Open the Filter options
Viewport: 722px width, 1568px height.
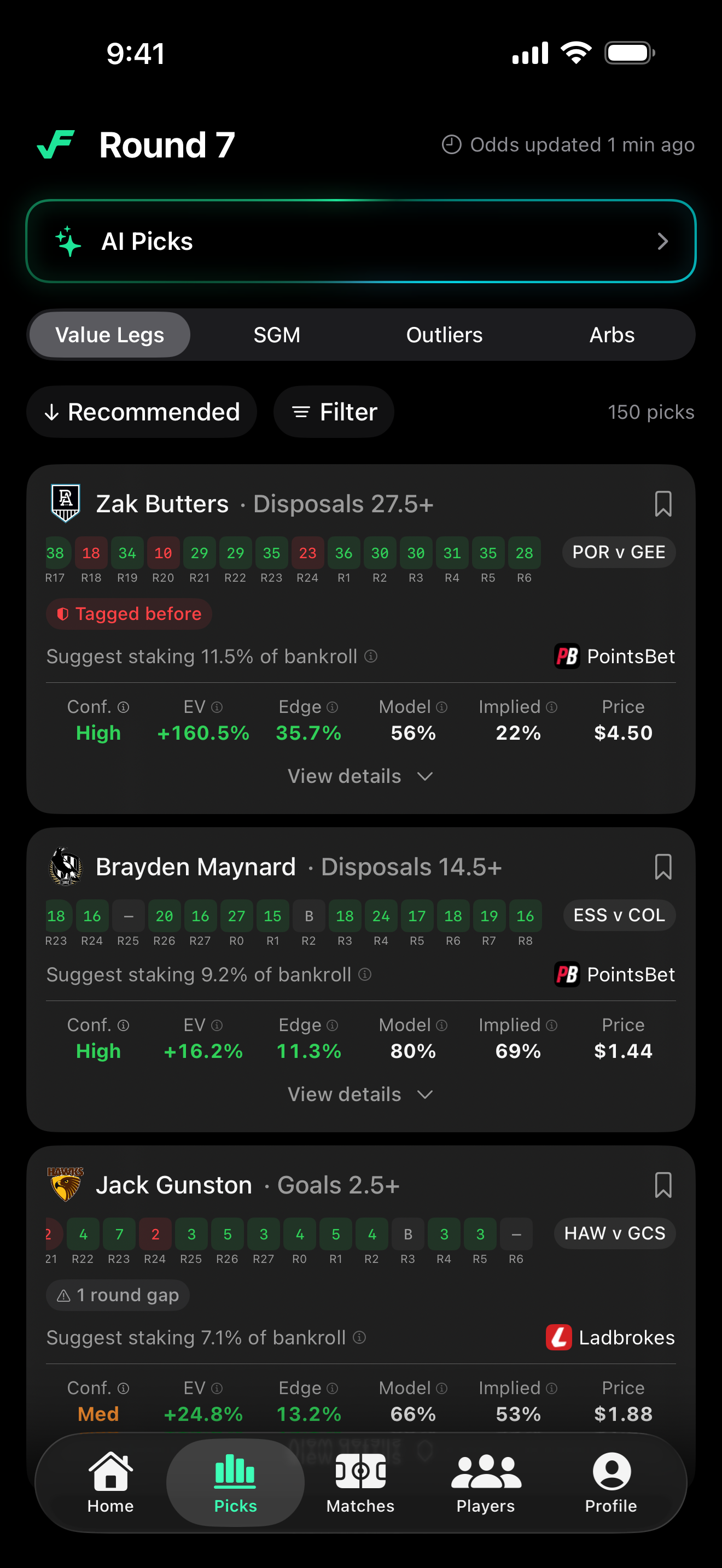point(334,412)
